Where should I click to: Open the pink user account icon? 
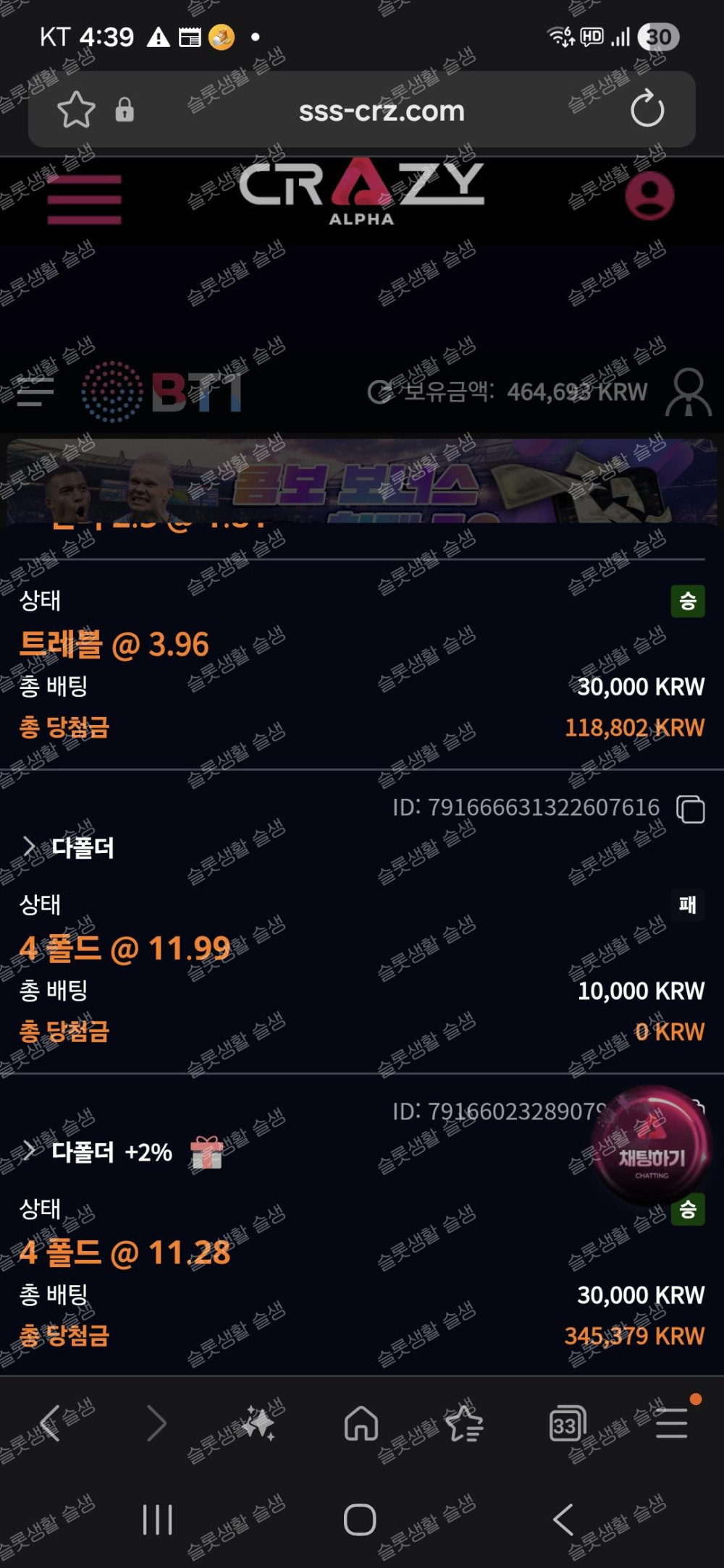click(x=649, y=197)
